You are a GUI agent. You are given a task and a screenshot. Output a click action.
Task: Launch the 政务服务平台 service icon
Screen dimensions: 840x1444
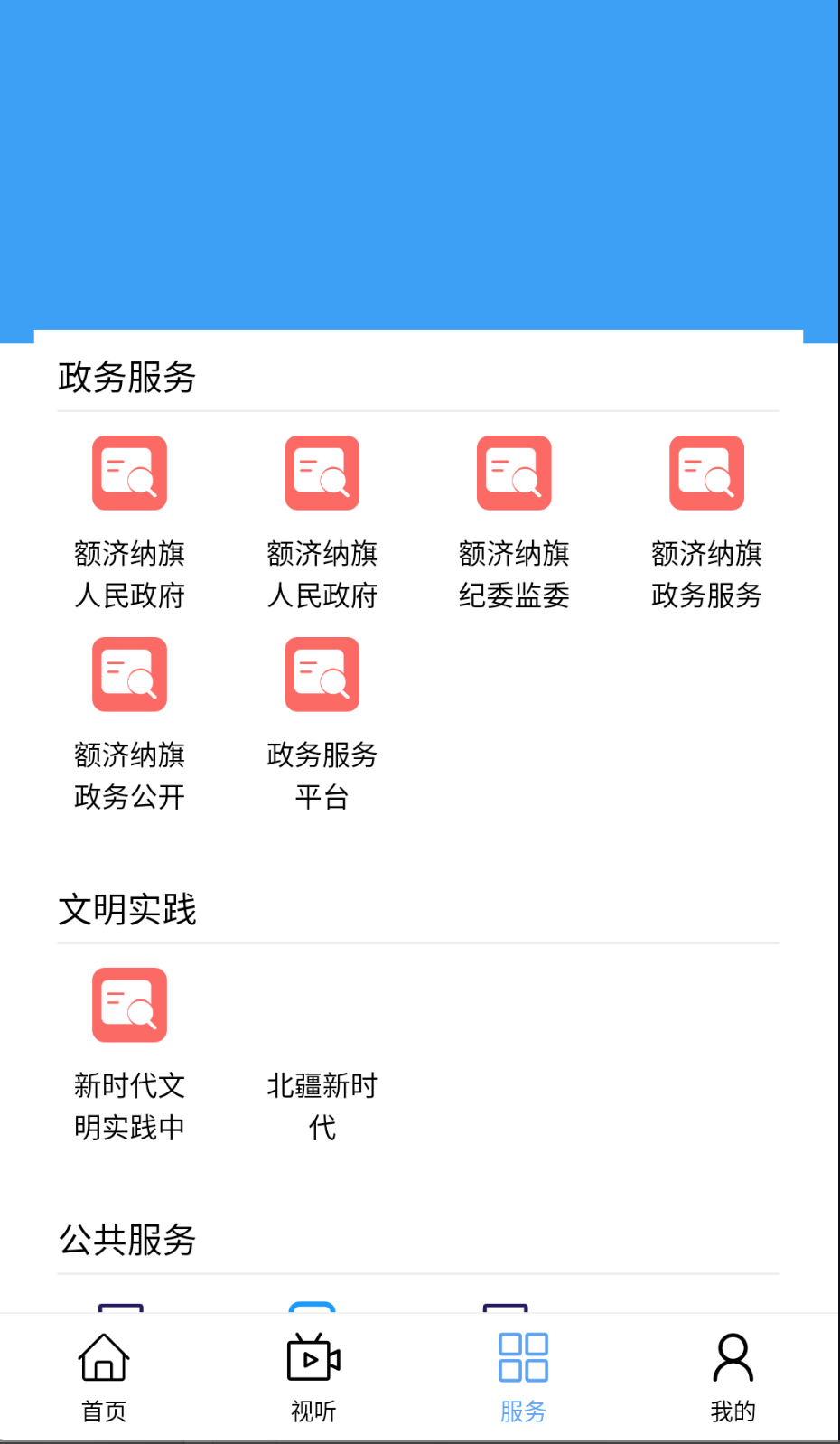click(x=322, y=674)
